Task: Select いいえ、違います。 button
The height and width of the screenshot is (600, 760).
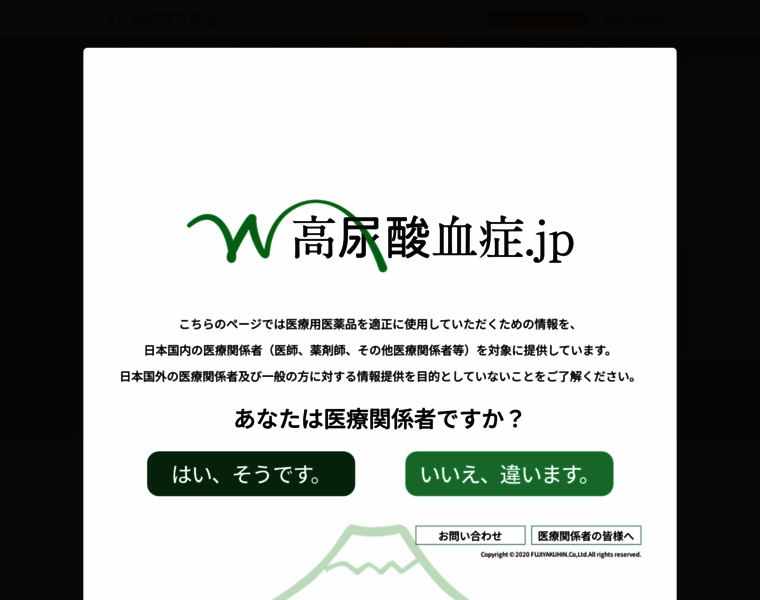Action: pyautogui.click(x=509, y=474)
